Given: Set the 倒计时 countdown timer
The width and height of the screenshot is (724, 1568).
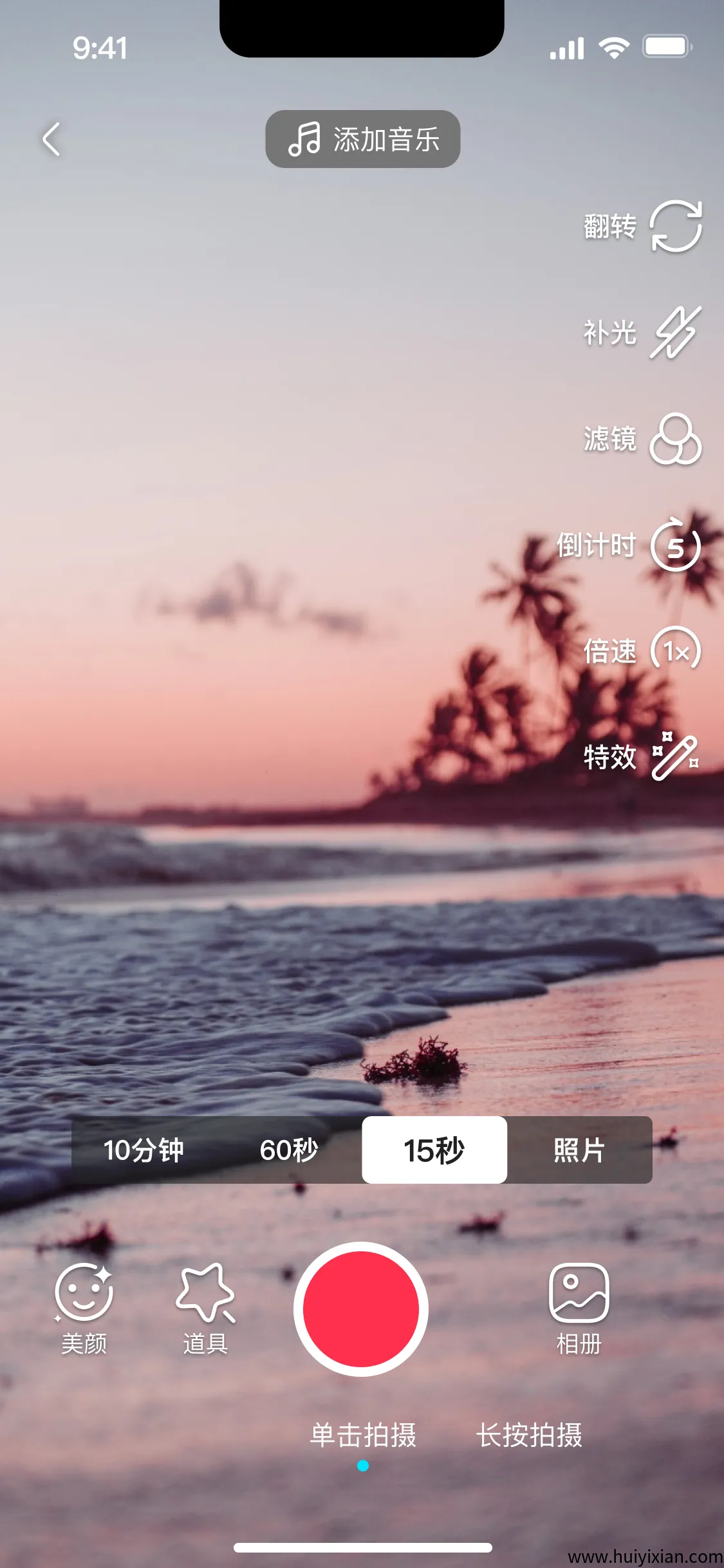Looking at the screenshot, I should [674, 545].
